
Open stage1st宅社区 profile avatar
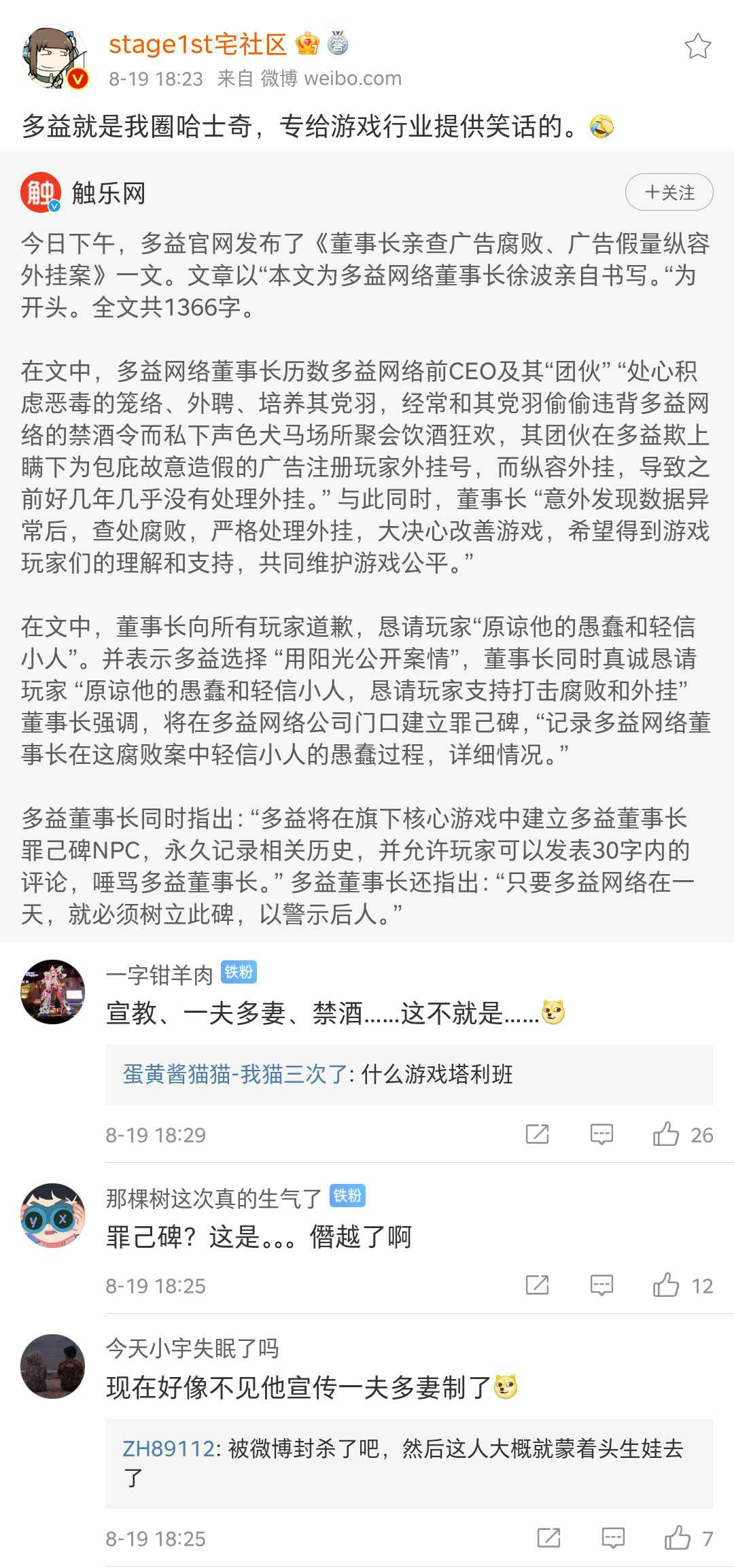click(x=54, y=58)
